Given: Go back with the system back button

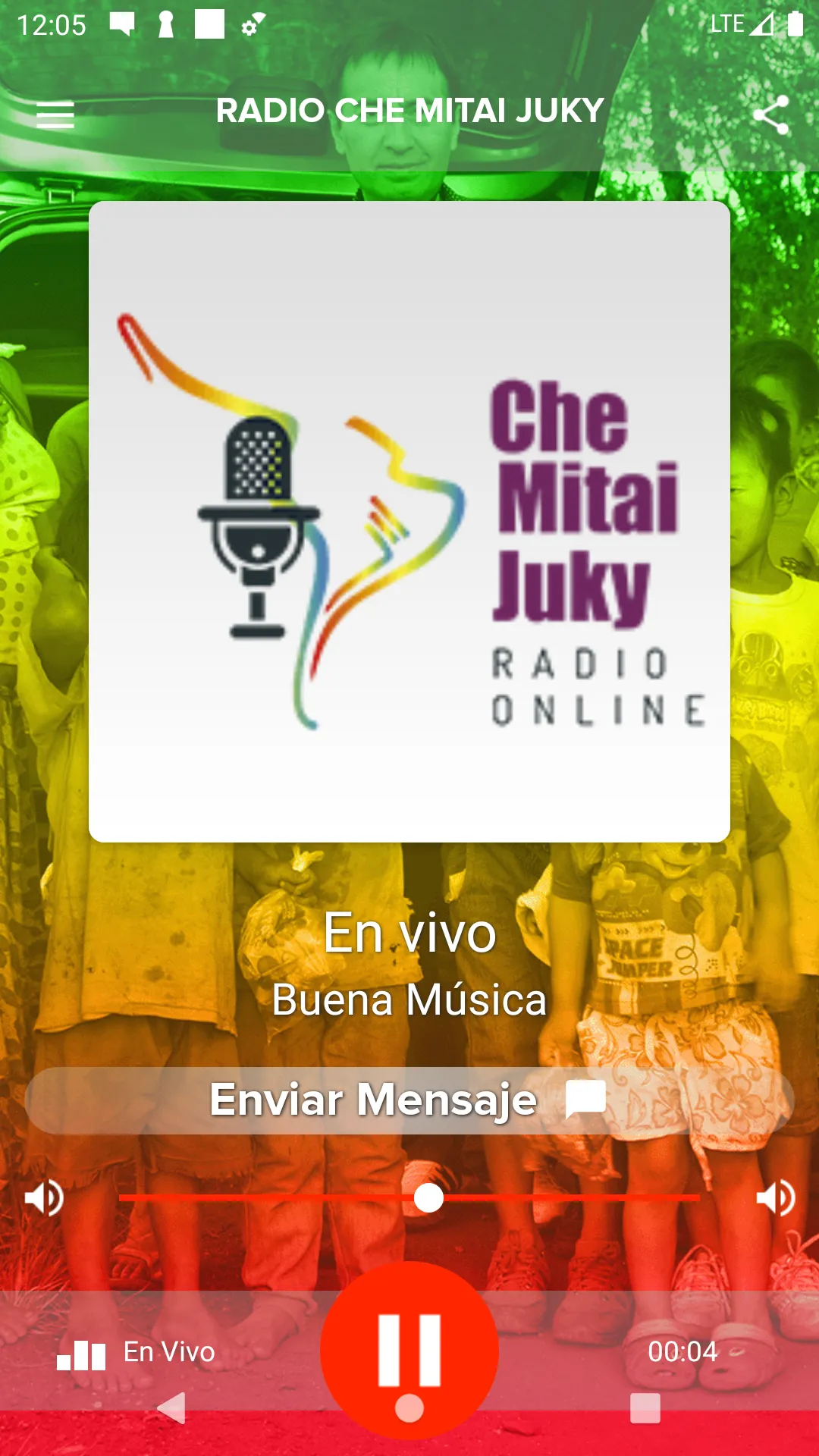Looking at the screenshot, I should [171, 1408].
